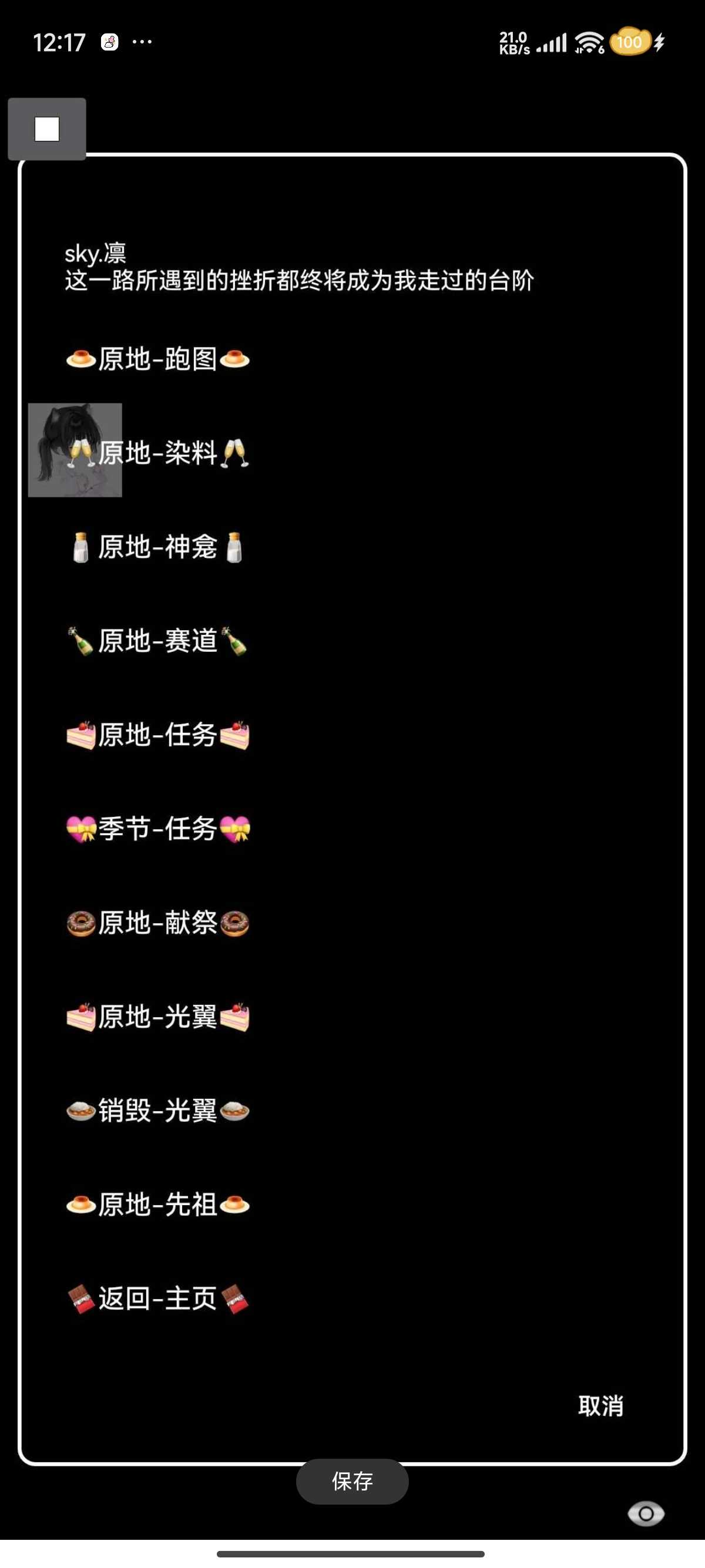705x1568 pixels.
Task: Go back via 返回-主页
Action: point(157,1299)
